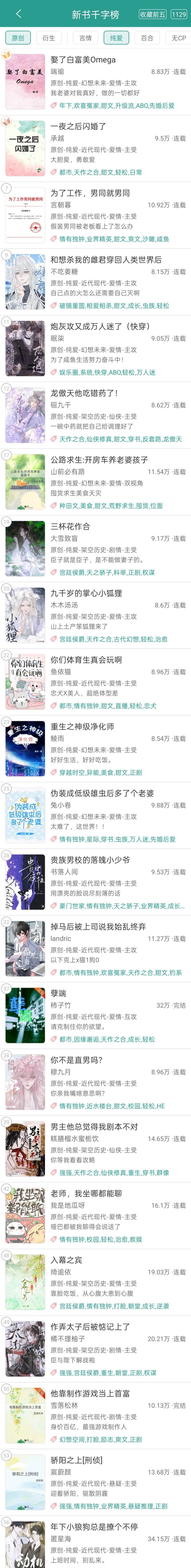The width and height of the screenshot is (191, 1568).
Task: Open 他靠制作游戏当上首富
Action: pyautogui.click(x=90, y=1393)
